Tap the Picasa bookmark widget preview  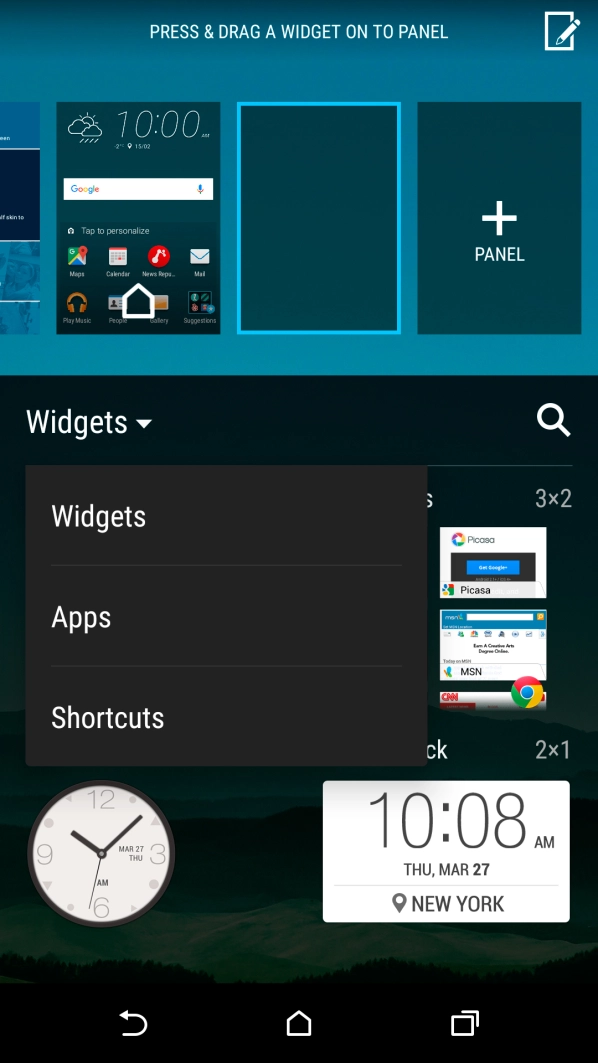click(493, 562)
